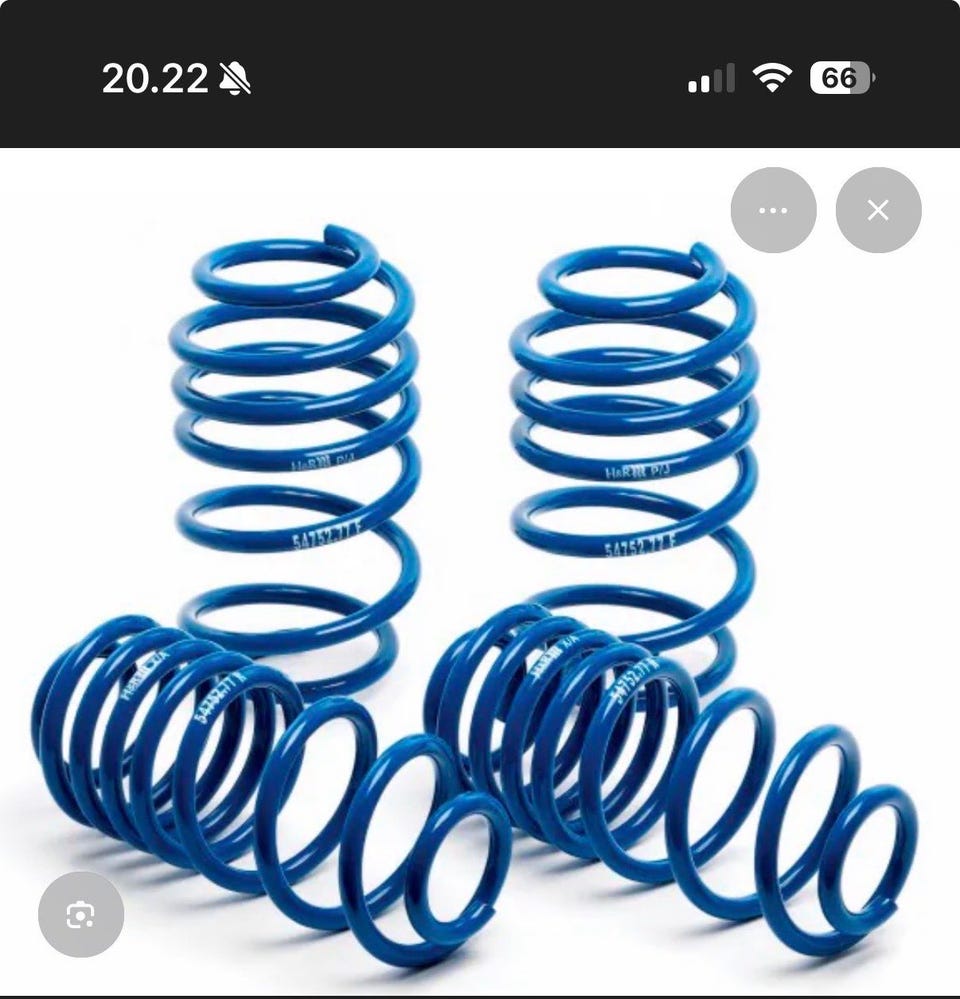Close the image viewer

pyautogui.click(x=878, y=210)
